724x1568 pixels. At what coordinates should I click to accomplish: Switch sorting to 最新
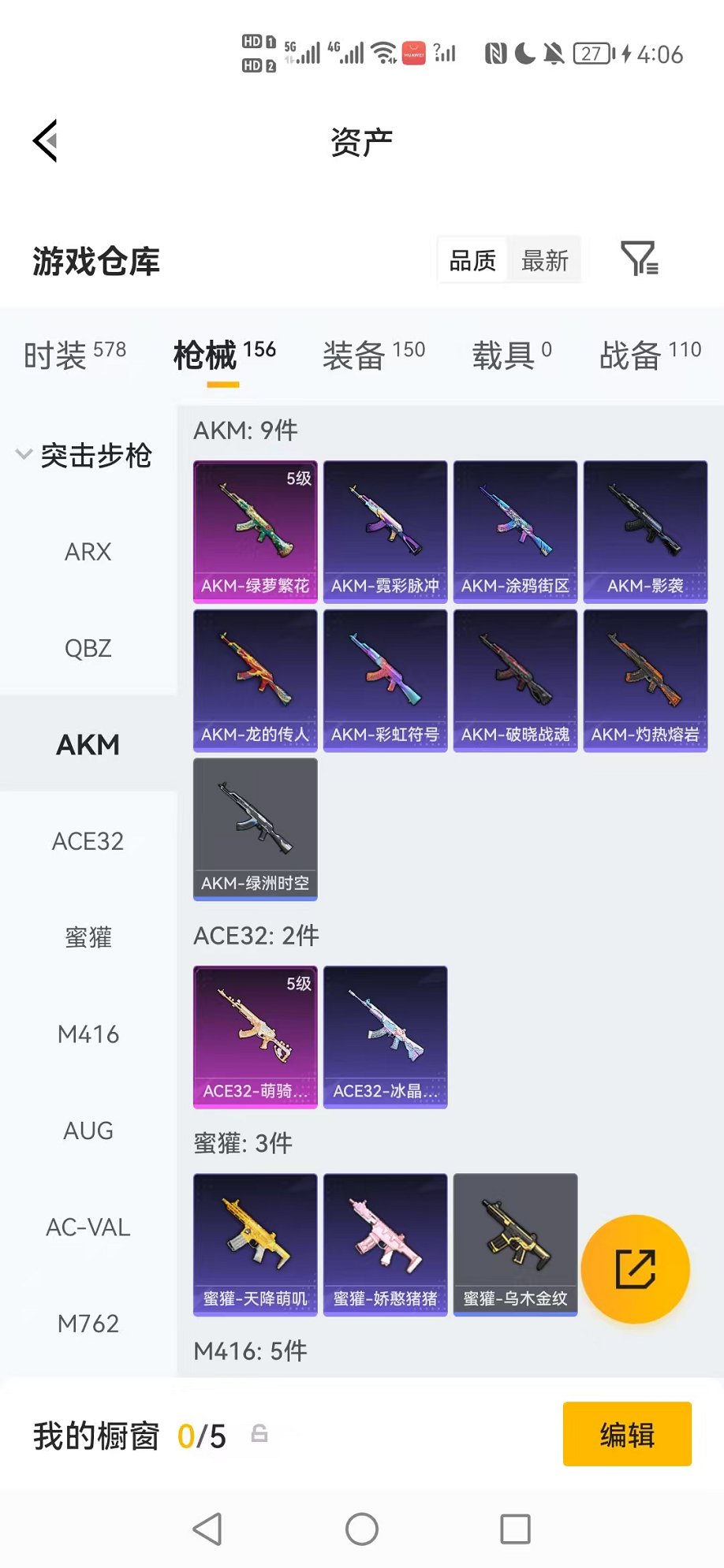pyautogui.click(x=544, y=259)
